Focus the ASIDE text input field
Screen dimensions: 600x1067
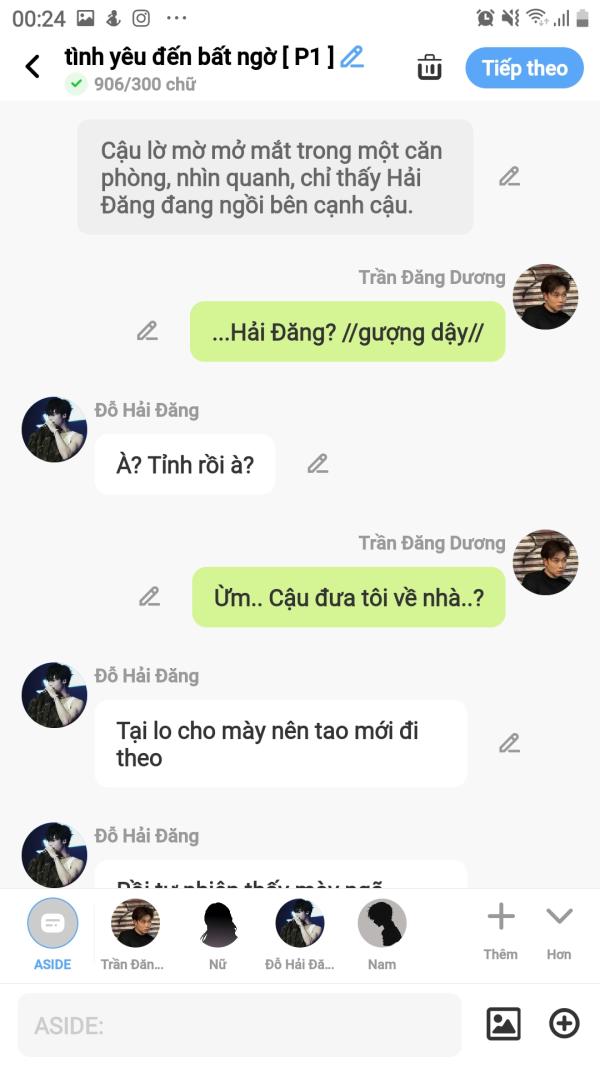coord(239,1025)
